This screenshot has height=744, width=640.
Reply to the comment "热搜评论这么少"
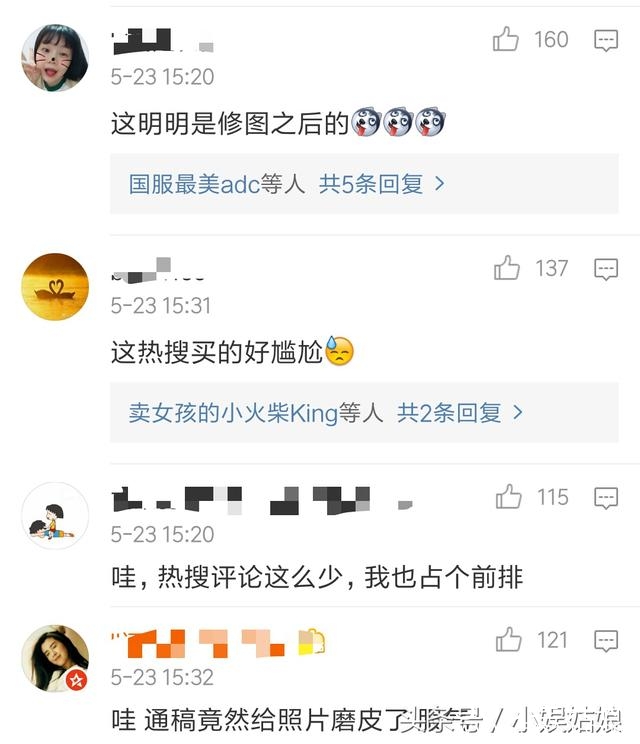pos(606,497)
